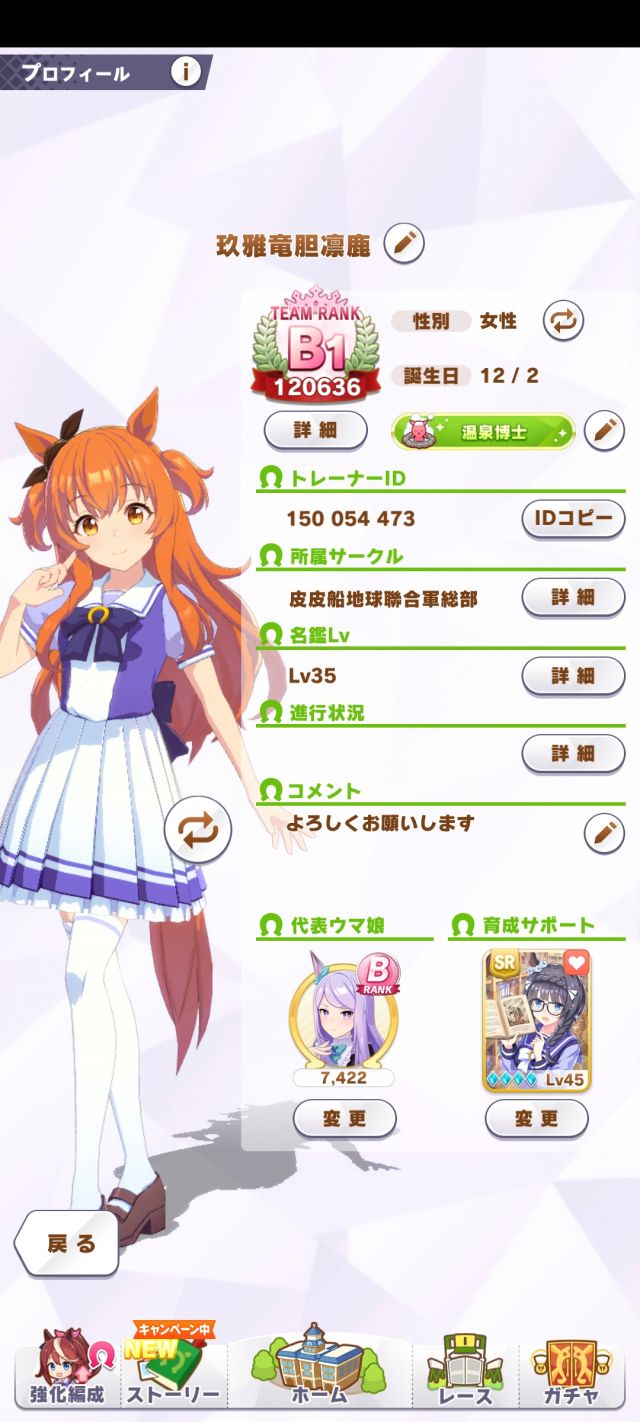View 名鑑Lv details
This screenshot has height=1422, width=640.
pyautogui.click(x=573, y=675)
